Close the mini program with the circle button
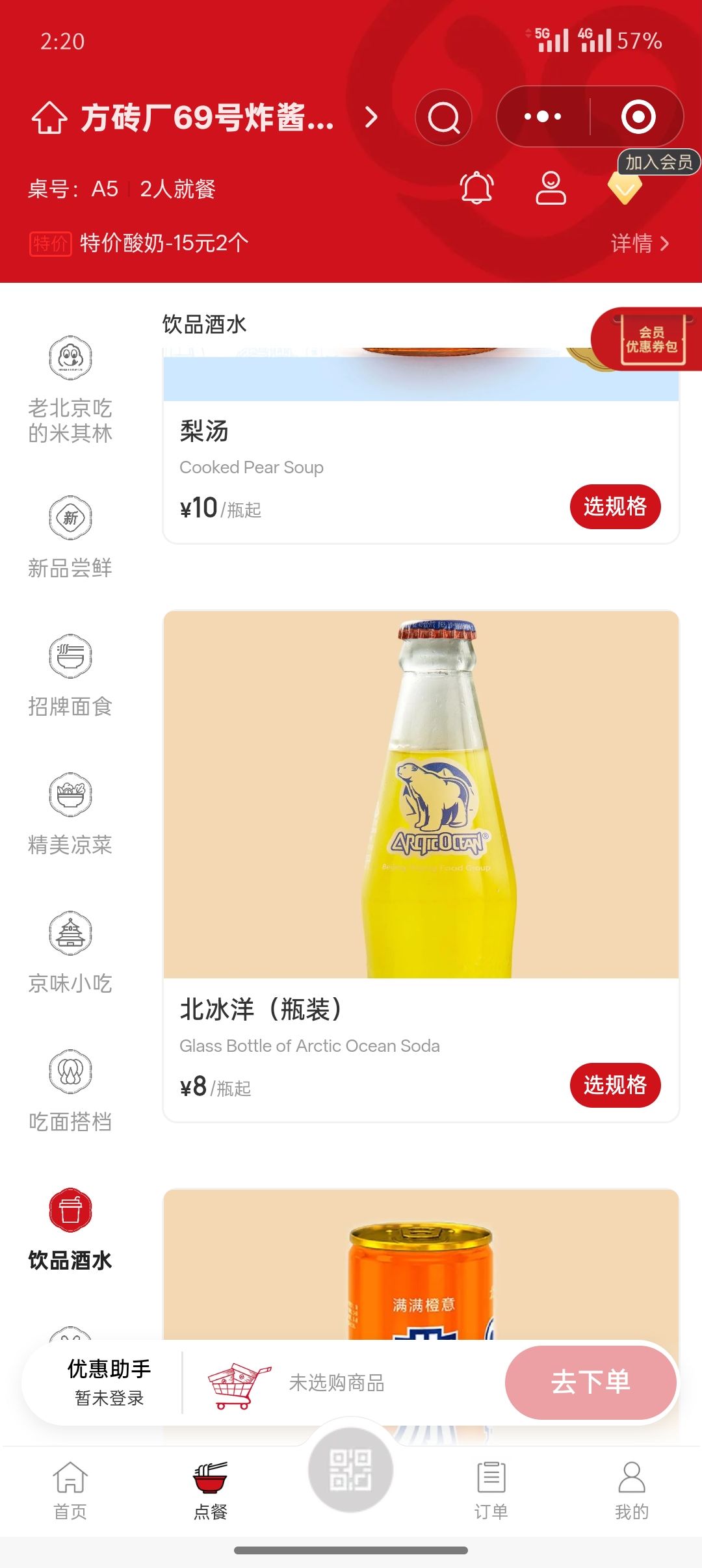 point(638,117)
